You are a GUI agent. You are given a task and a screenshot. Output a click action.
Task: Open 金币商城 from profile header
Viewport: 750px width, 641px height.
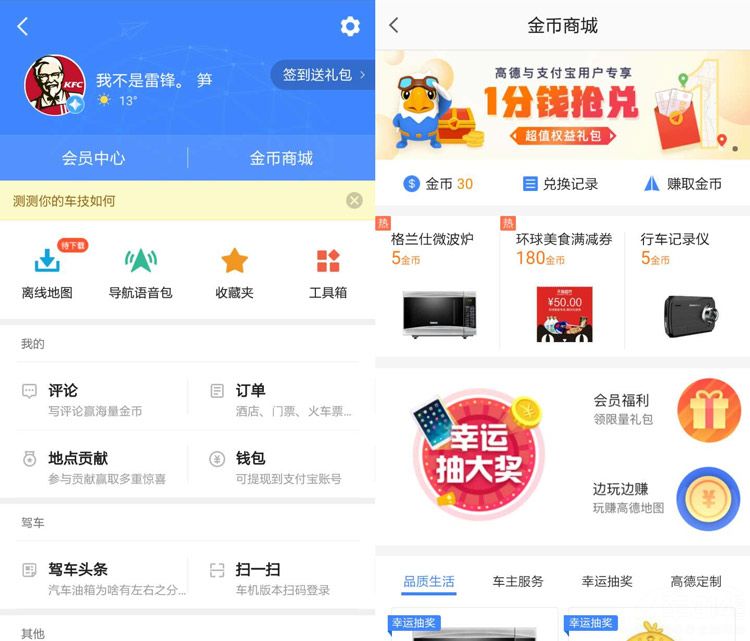(281, 158)
